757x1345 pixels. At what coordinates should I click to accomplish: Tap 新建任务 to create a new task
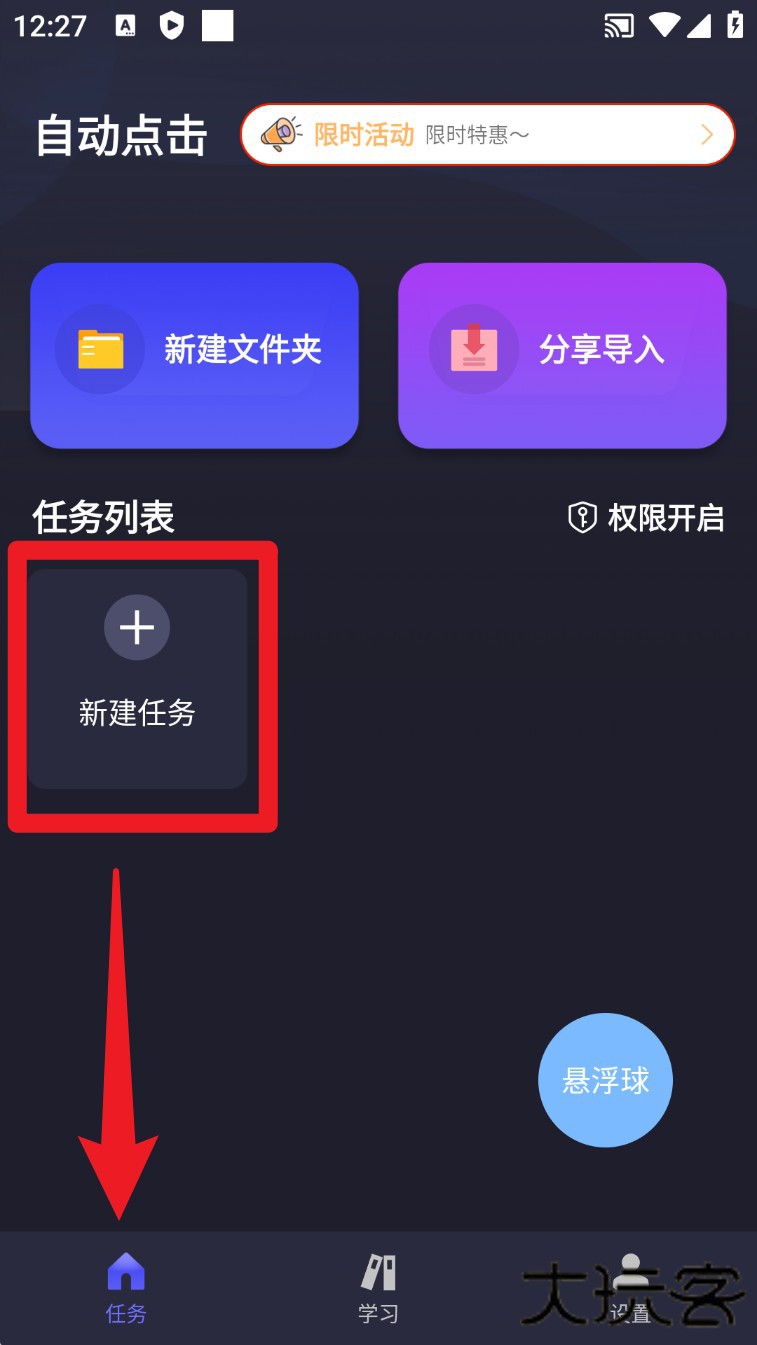pos(137,678)
